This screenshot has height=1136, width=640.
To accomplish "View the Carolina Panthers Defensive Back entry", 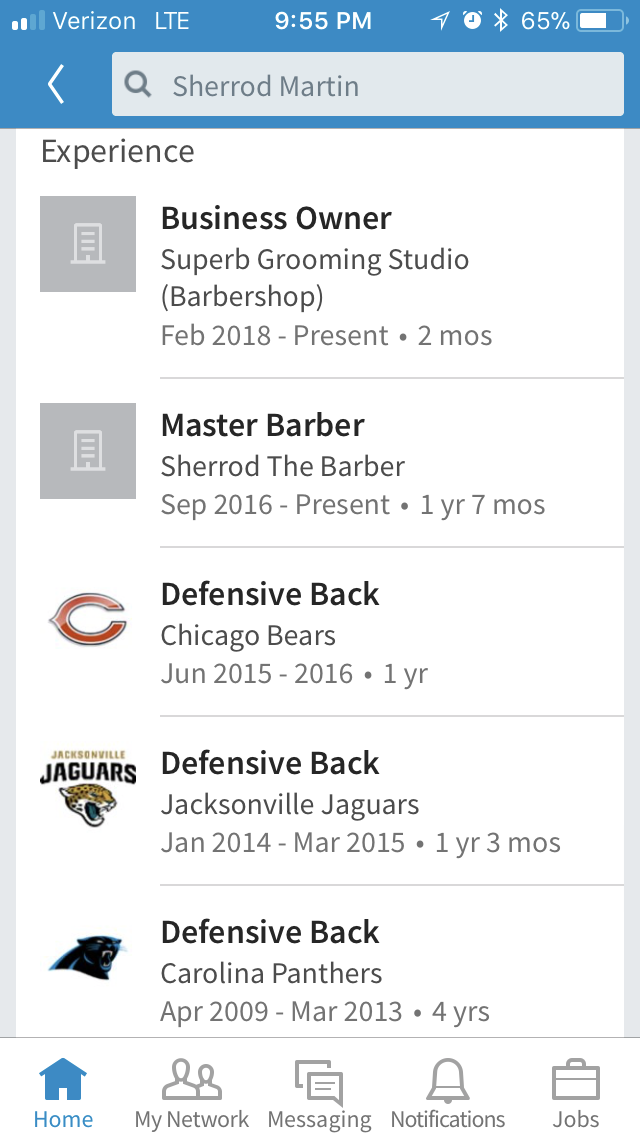I will coord(320,961).
